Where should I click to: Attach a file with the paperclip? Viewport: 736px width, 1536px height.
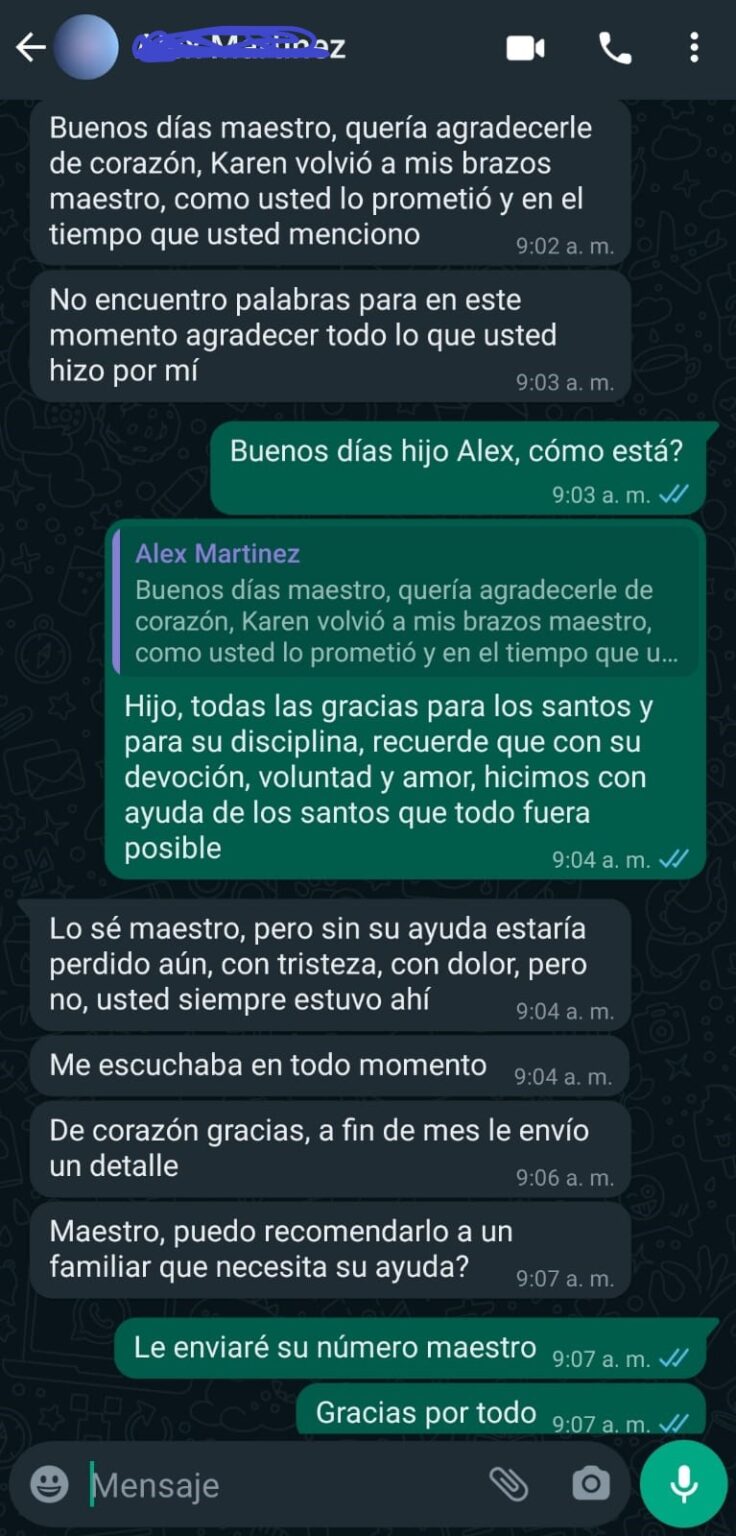509,1484
